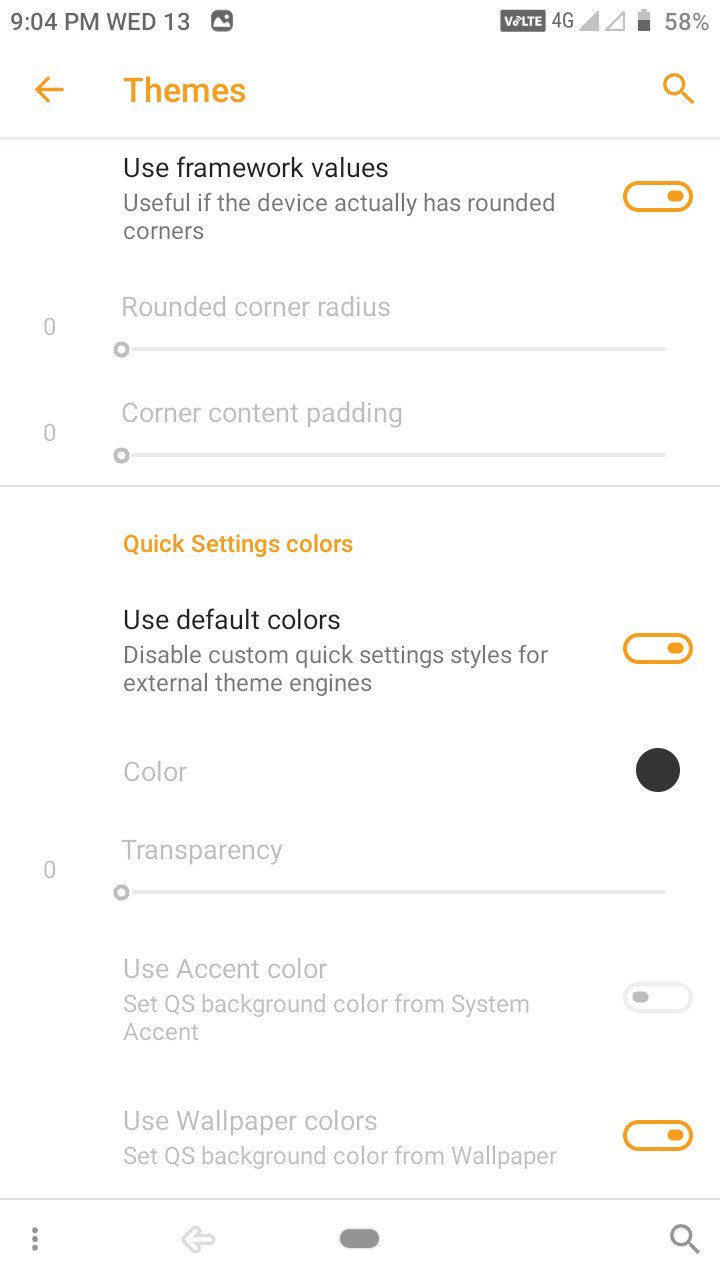Open the three-dot menu in navigation bar
Screen dimensions: 720x1280
click(35, 1240)
